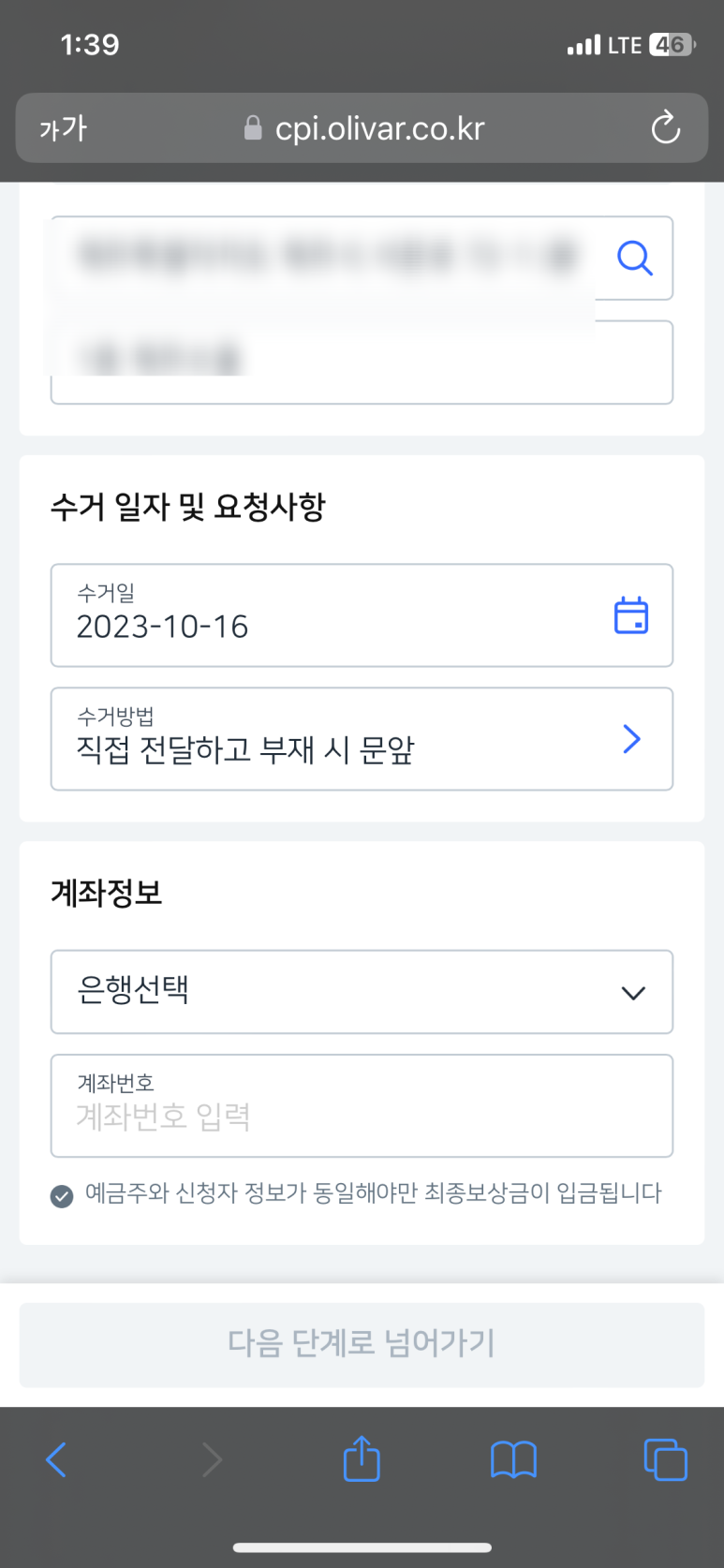The image size is (724, 1568).
Task: Focus the 계좌번호 입력 field
Action: [x=362, y=1106]
